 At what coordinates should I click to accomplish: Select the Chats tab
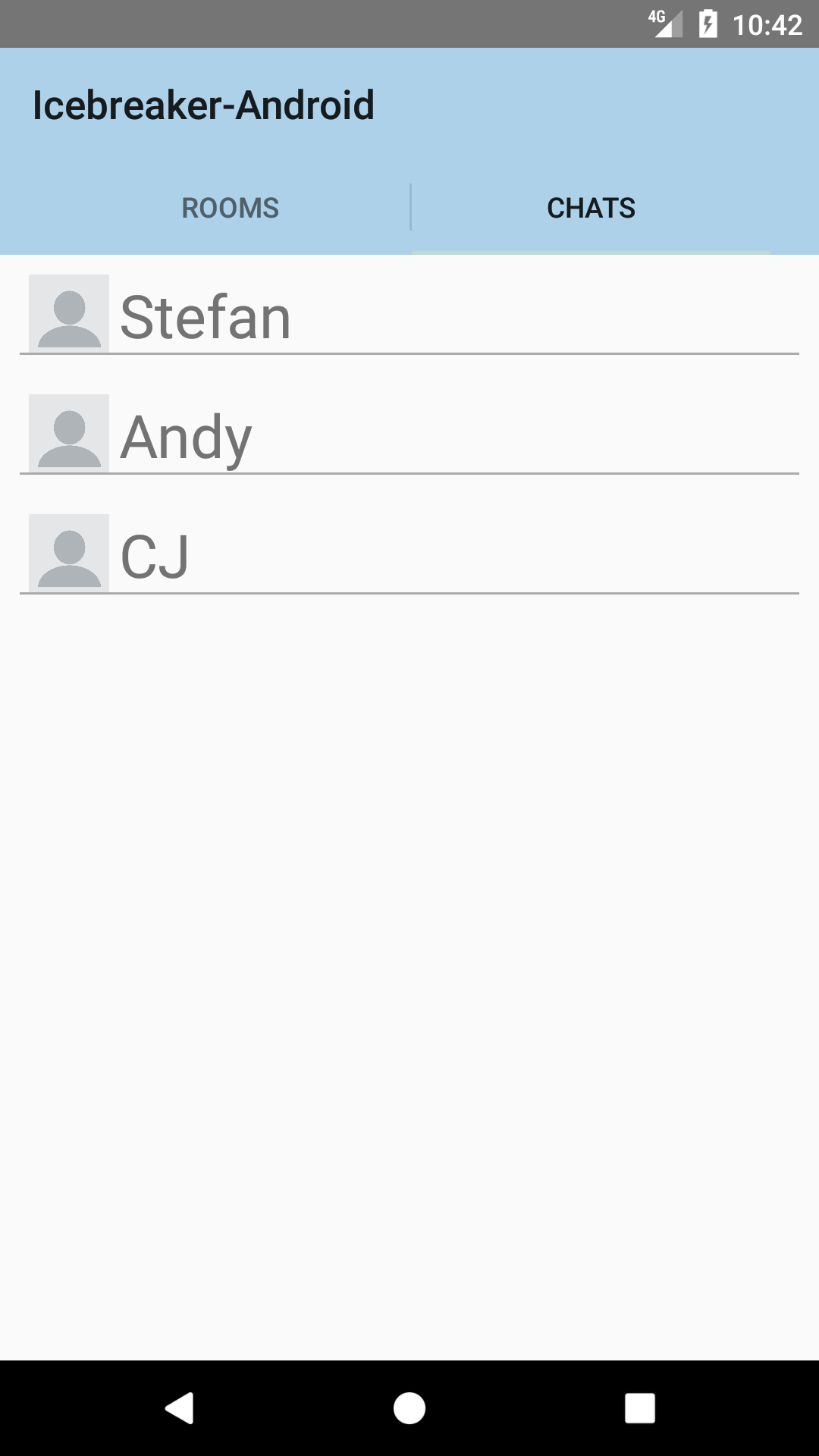pos(591,208)
